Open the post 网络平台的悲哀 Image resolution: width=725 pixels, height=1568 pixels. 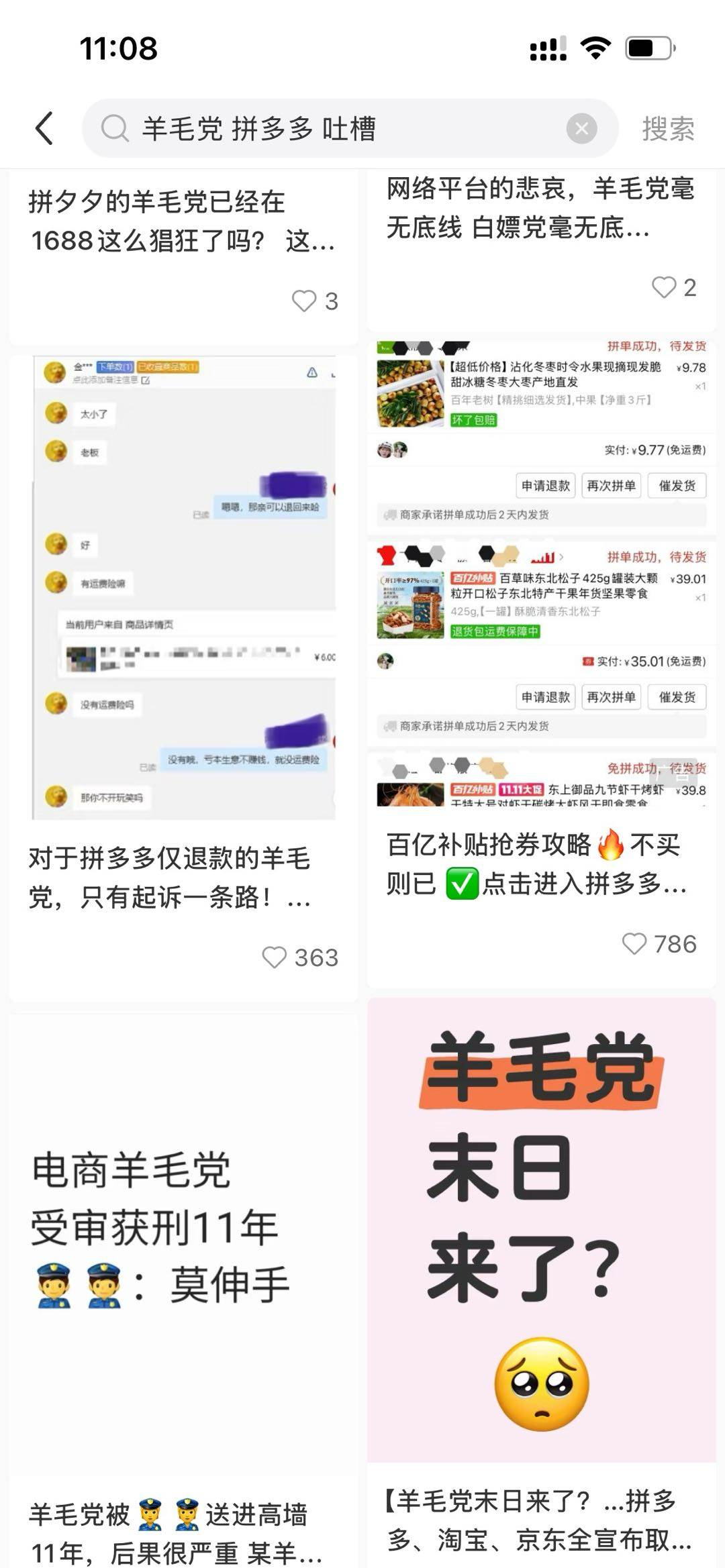(540, 208)
